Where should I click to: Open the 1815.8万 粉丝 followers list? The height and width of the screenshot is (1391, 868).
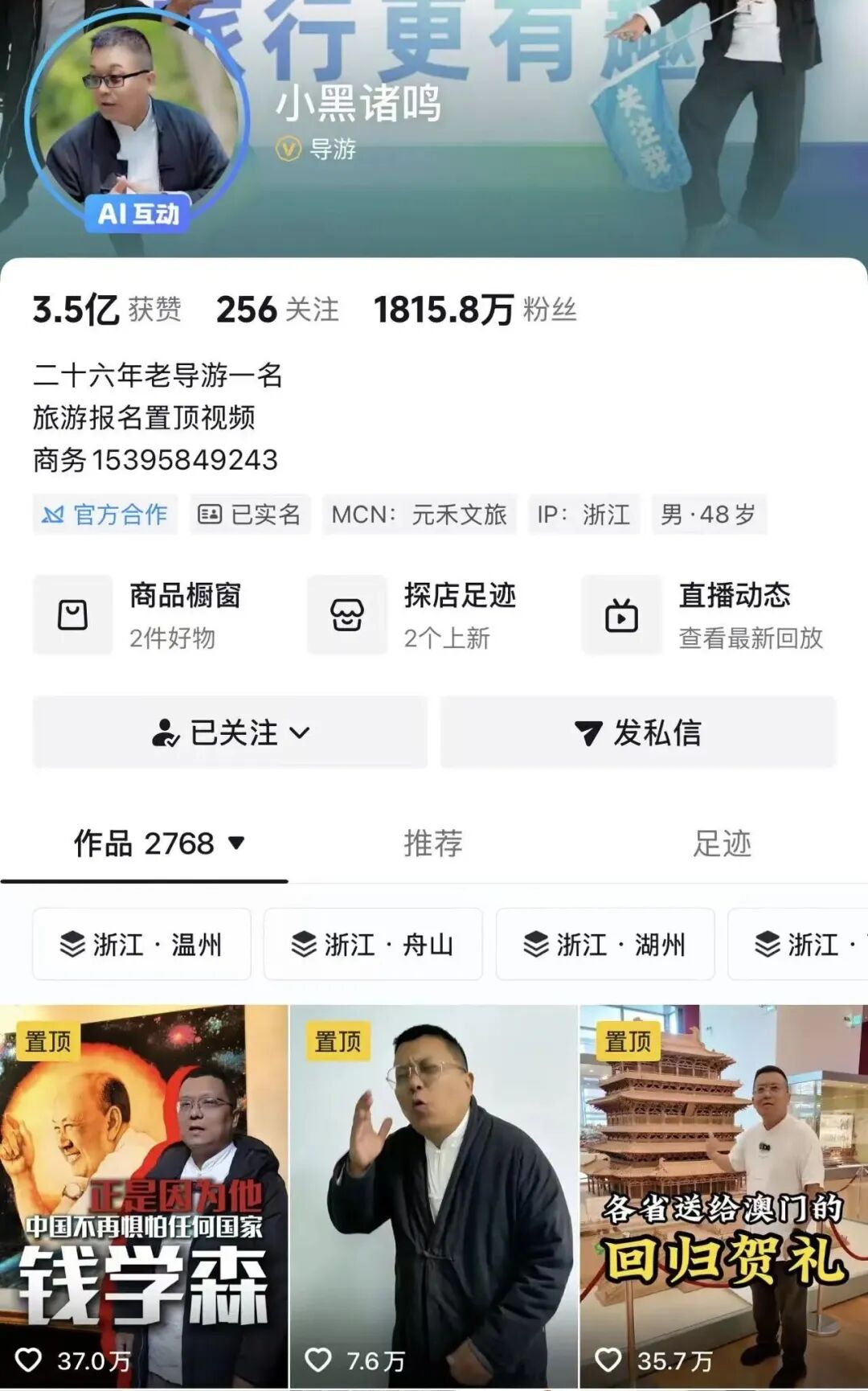coord(475,310)
